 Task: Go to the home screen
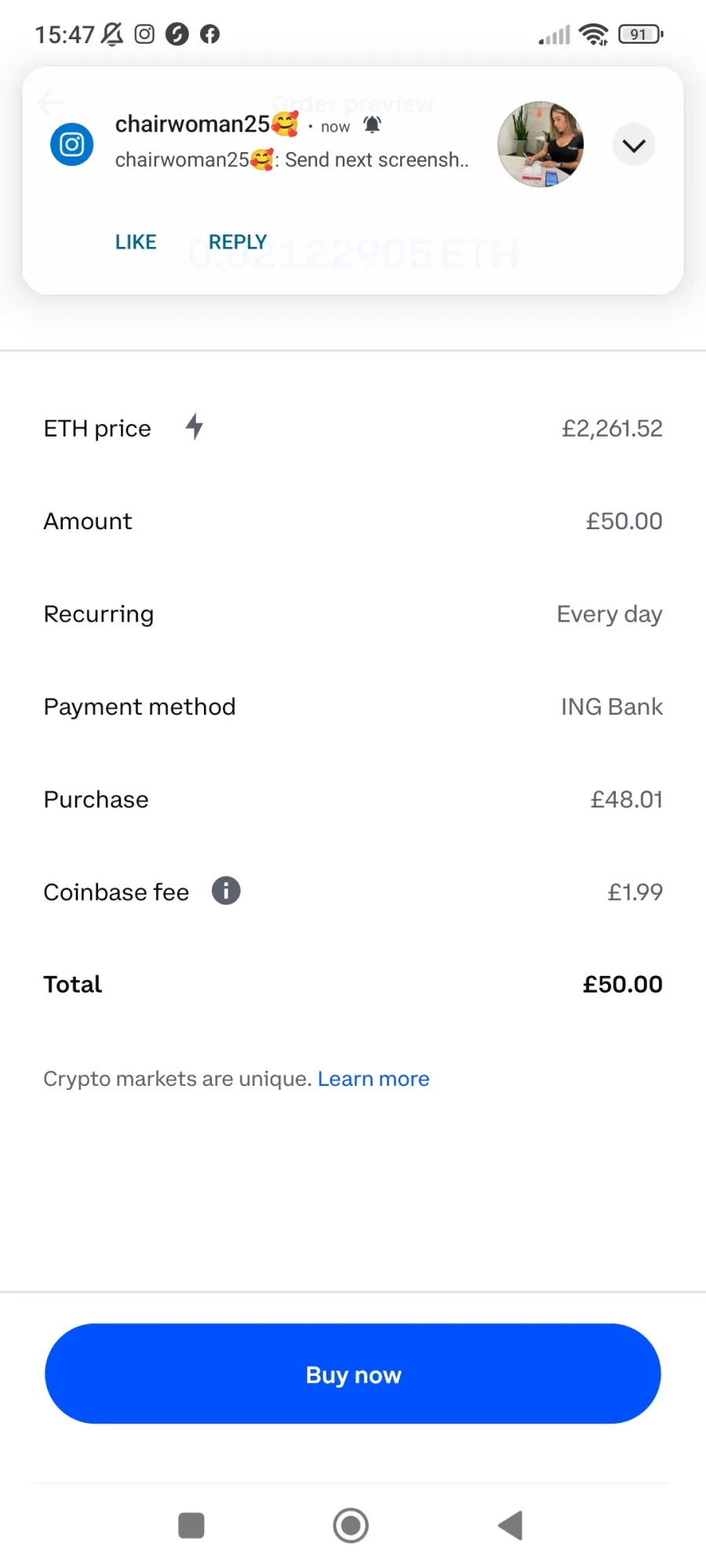point(351,1526)
